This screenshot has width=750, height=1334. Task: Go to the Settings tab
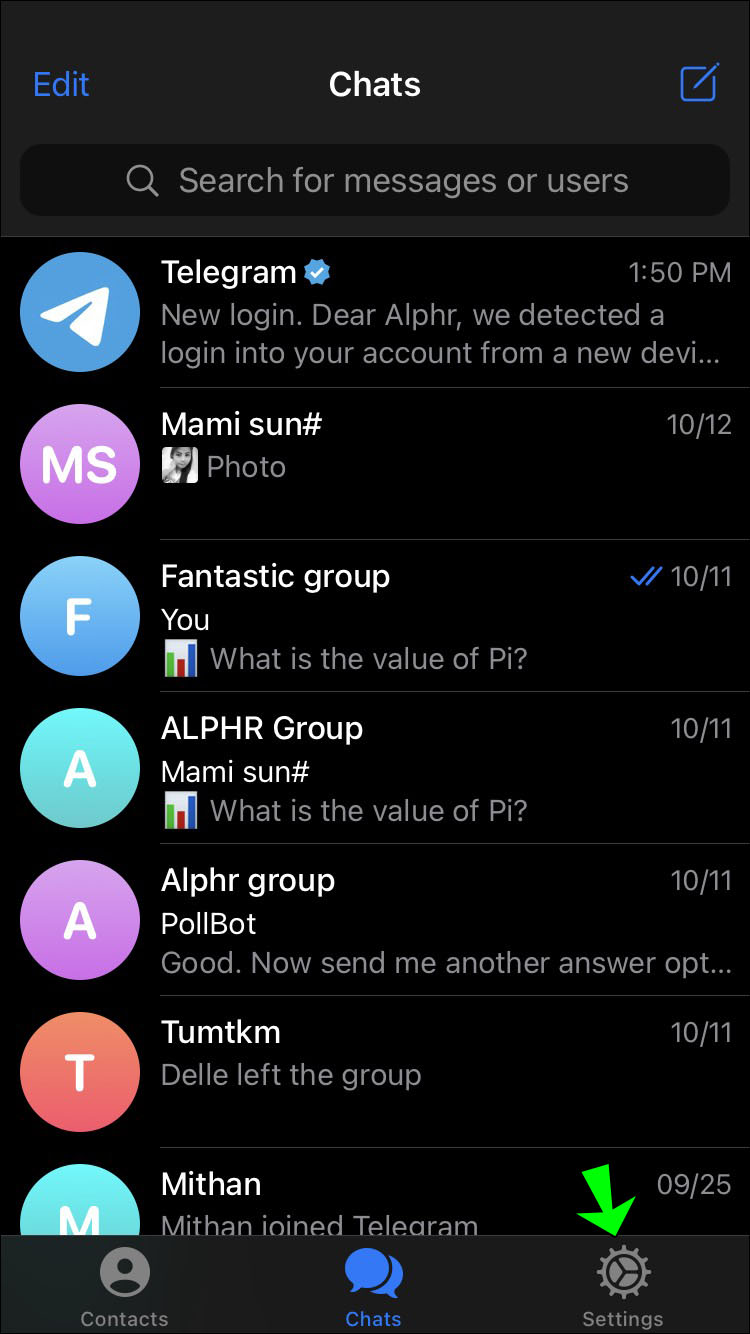click(623, 1289)
